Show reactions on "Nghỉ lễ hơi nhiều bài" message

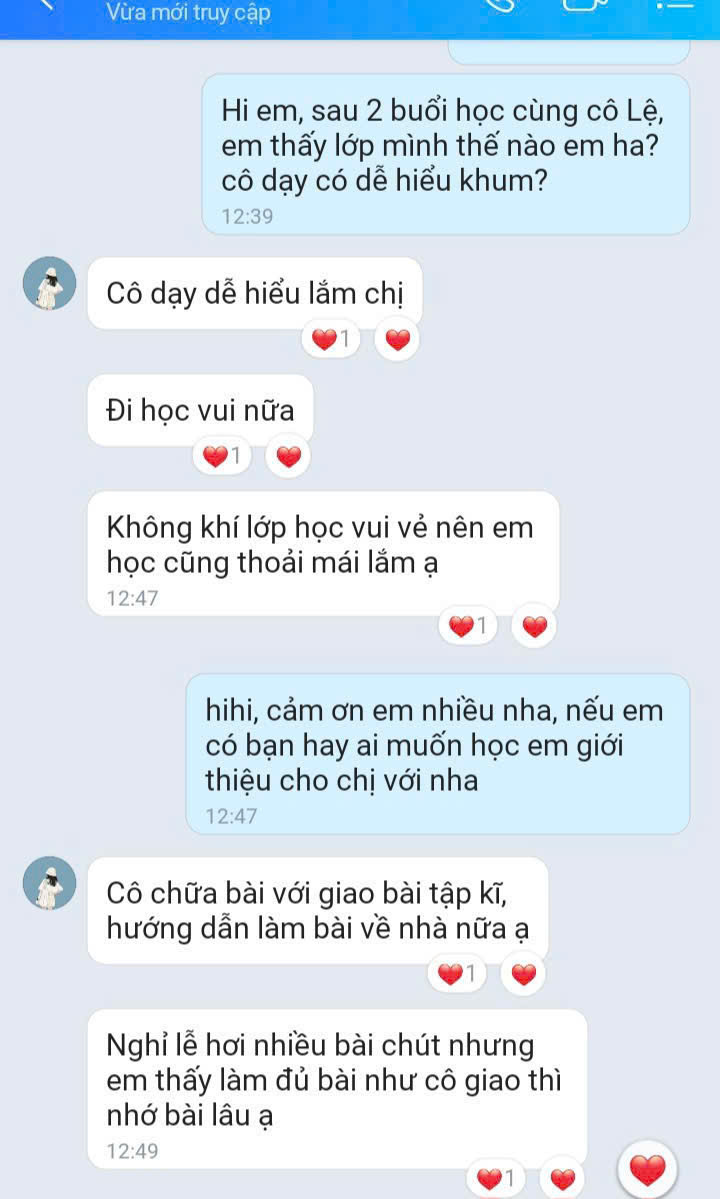(x=496, y=1179)
